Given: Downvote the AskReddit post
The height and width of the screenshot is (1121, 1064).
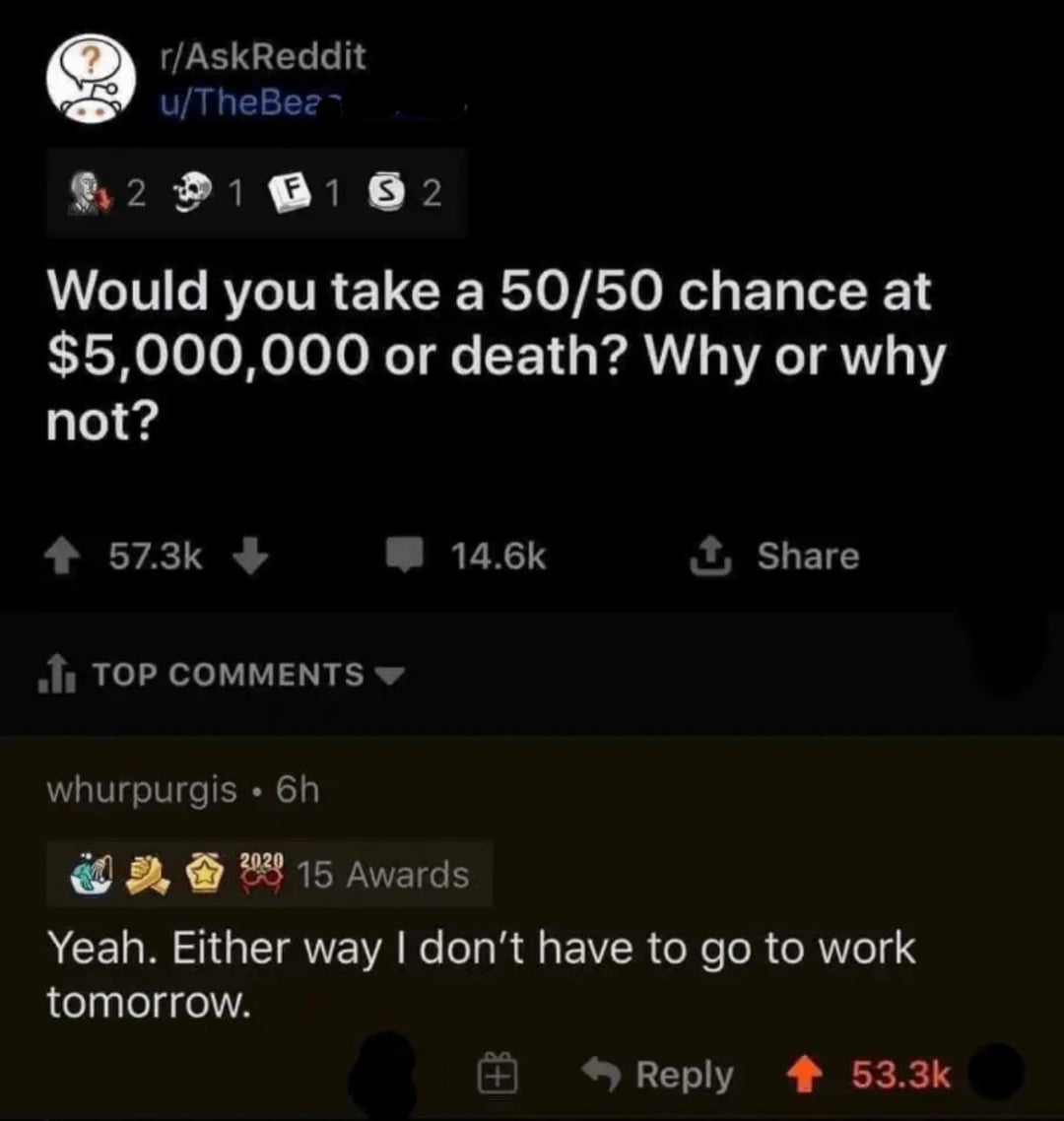Looking at the screenshot, I should [251, 558].
